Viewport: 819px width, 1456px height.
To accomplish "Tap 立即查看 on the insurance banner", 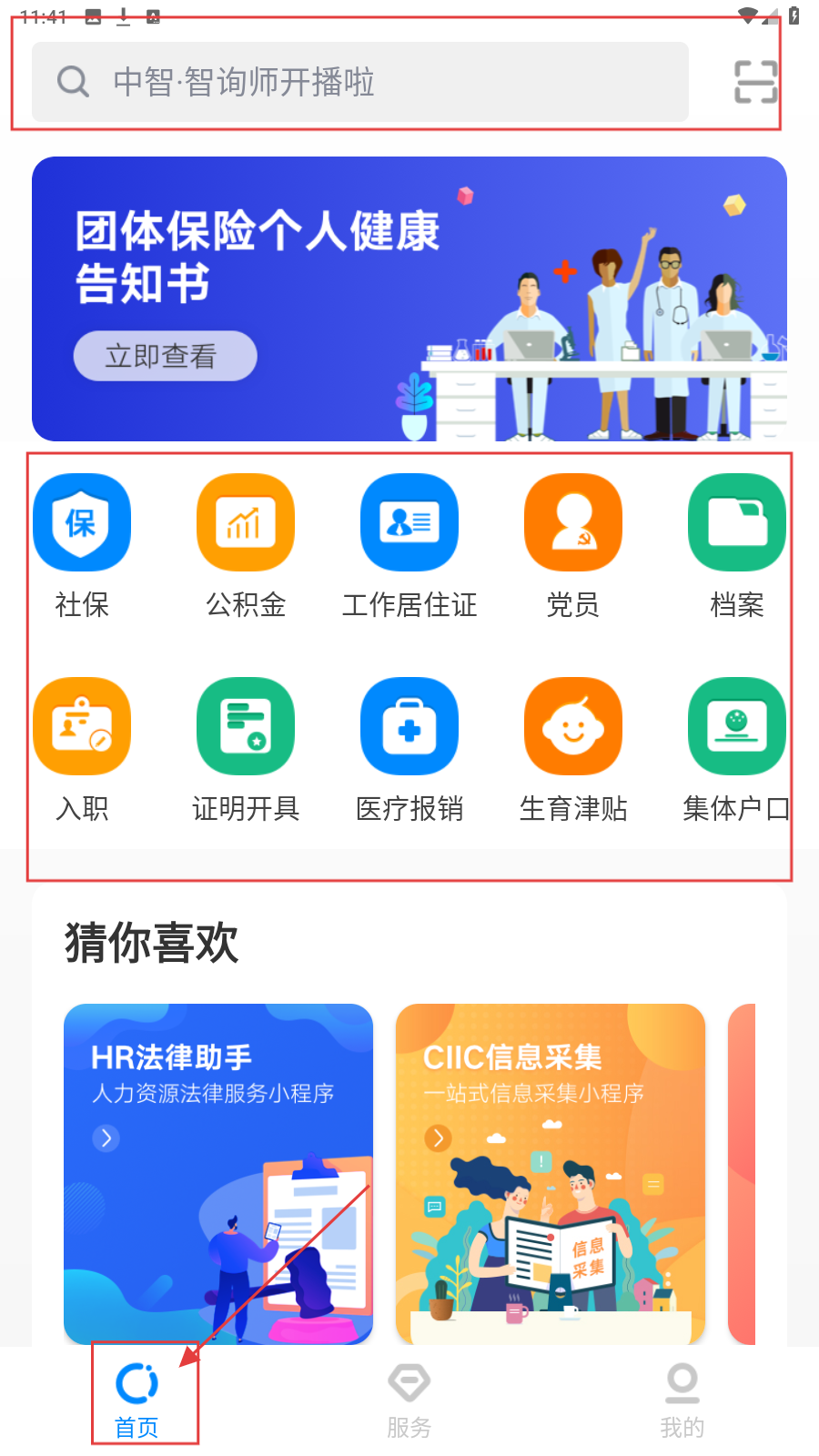I will pyautogui.click(x=165, y=356).
